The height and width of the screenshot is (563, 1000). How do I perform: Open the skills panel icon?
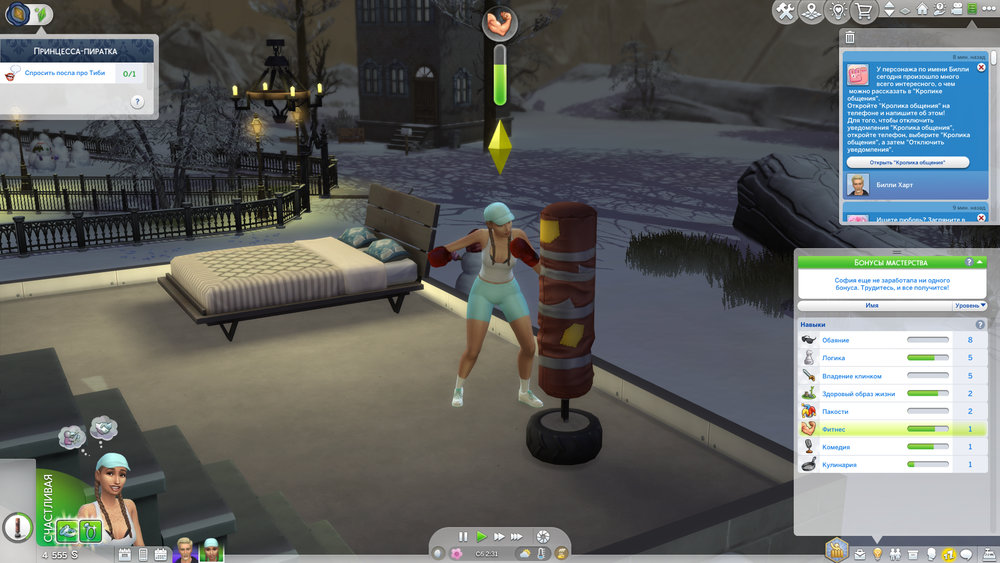877,553
